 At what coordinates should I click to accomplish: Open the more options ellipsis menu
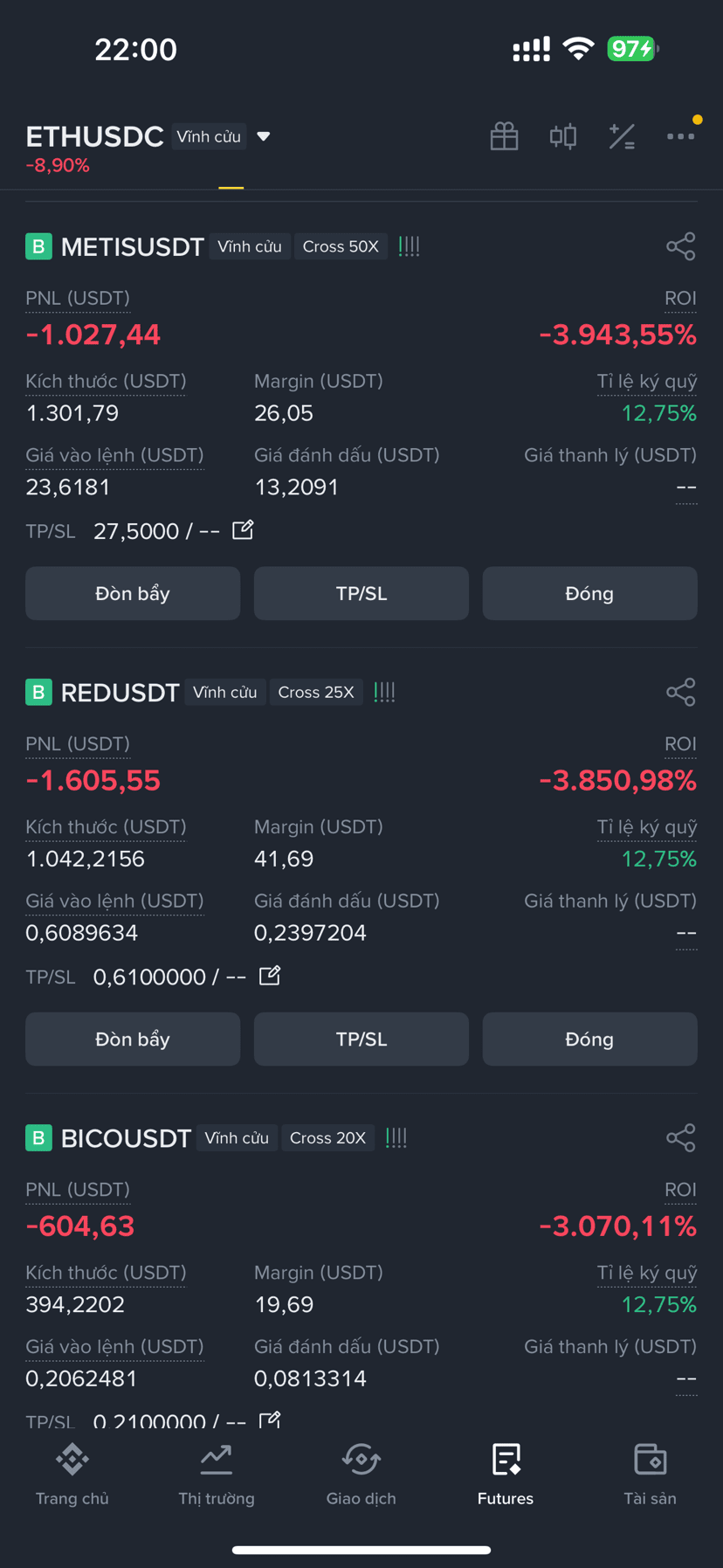pos(681,136)
